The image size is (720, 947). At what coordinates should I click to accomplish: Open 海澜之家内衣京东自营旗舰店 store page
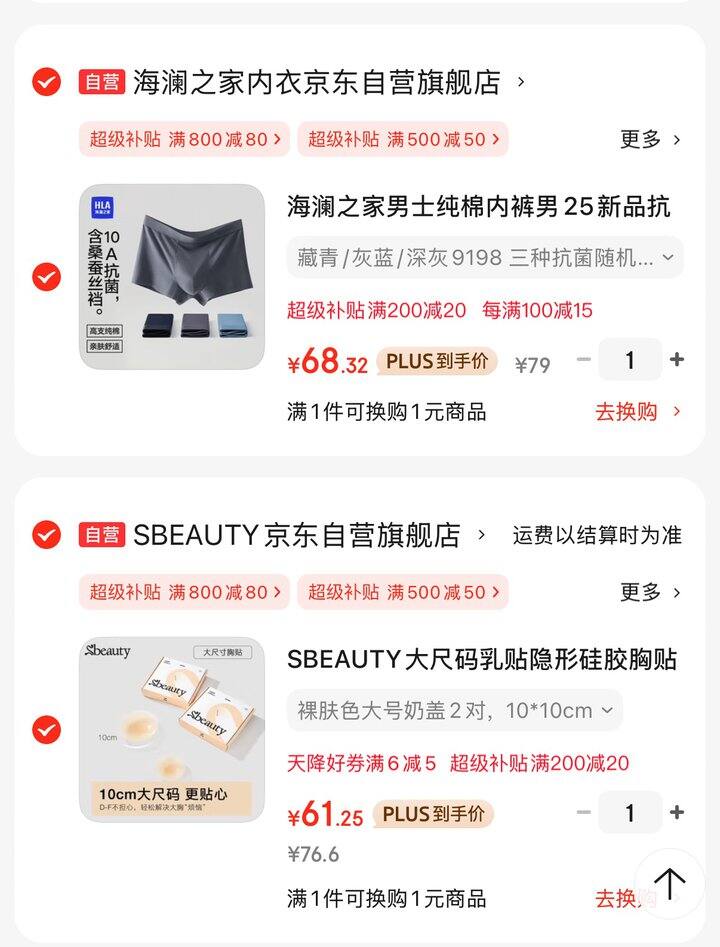point(316,82)
